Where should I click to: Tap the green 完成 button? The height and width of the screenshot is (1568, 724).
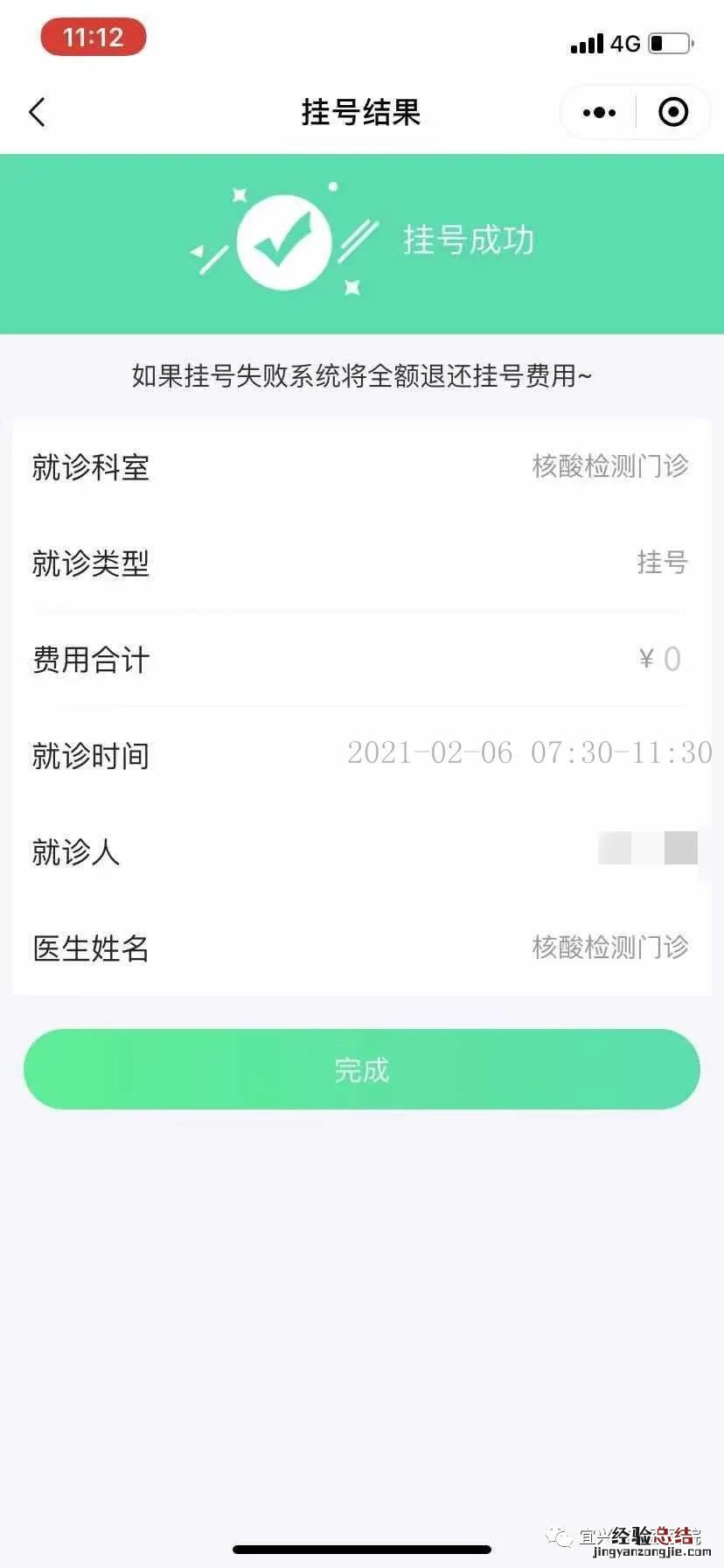361,1069
